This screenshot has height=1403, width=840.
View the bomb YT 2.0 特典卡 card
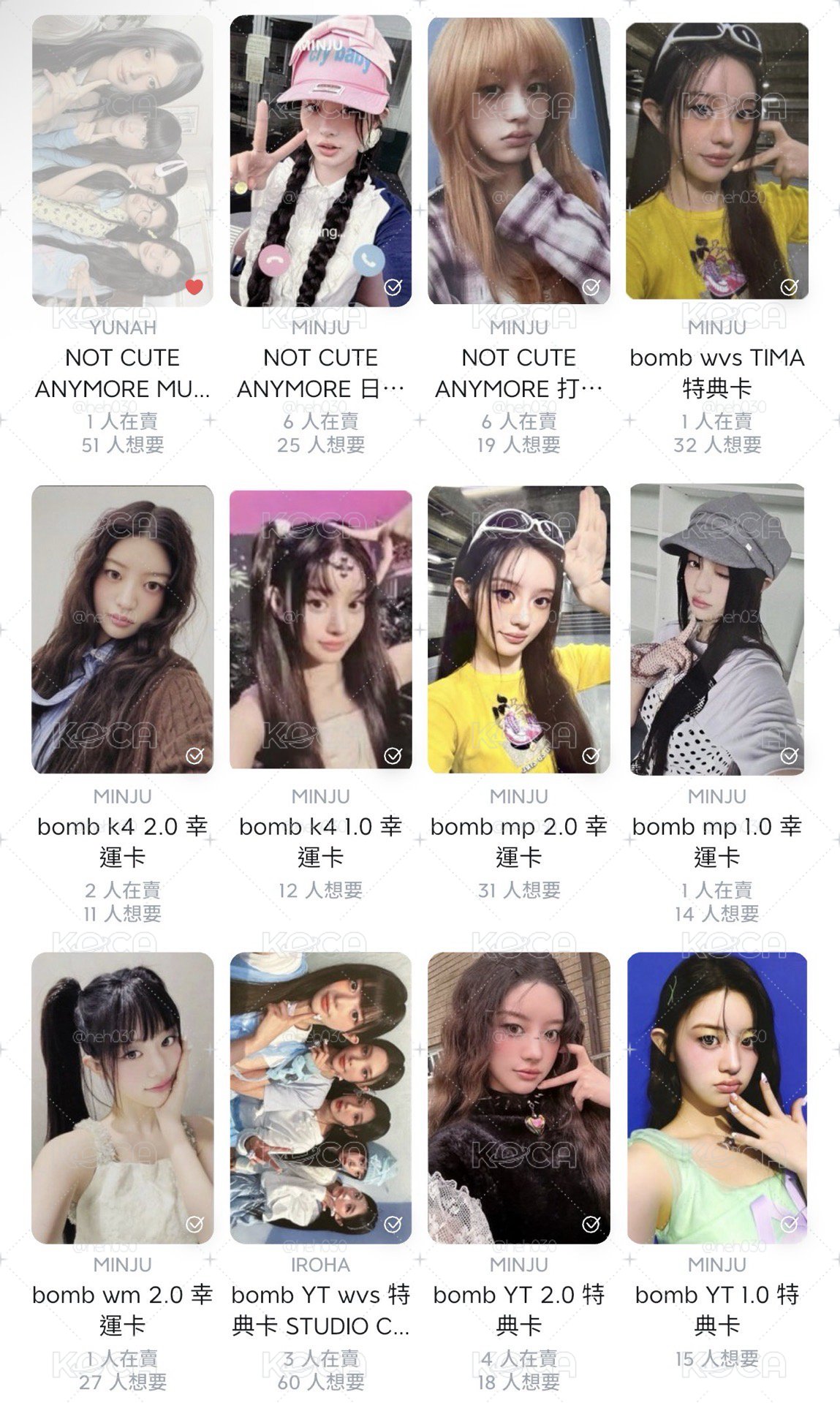[519, 1097]
